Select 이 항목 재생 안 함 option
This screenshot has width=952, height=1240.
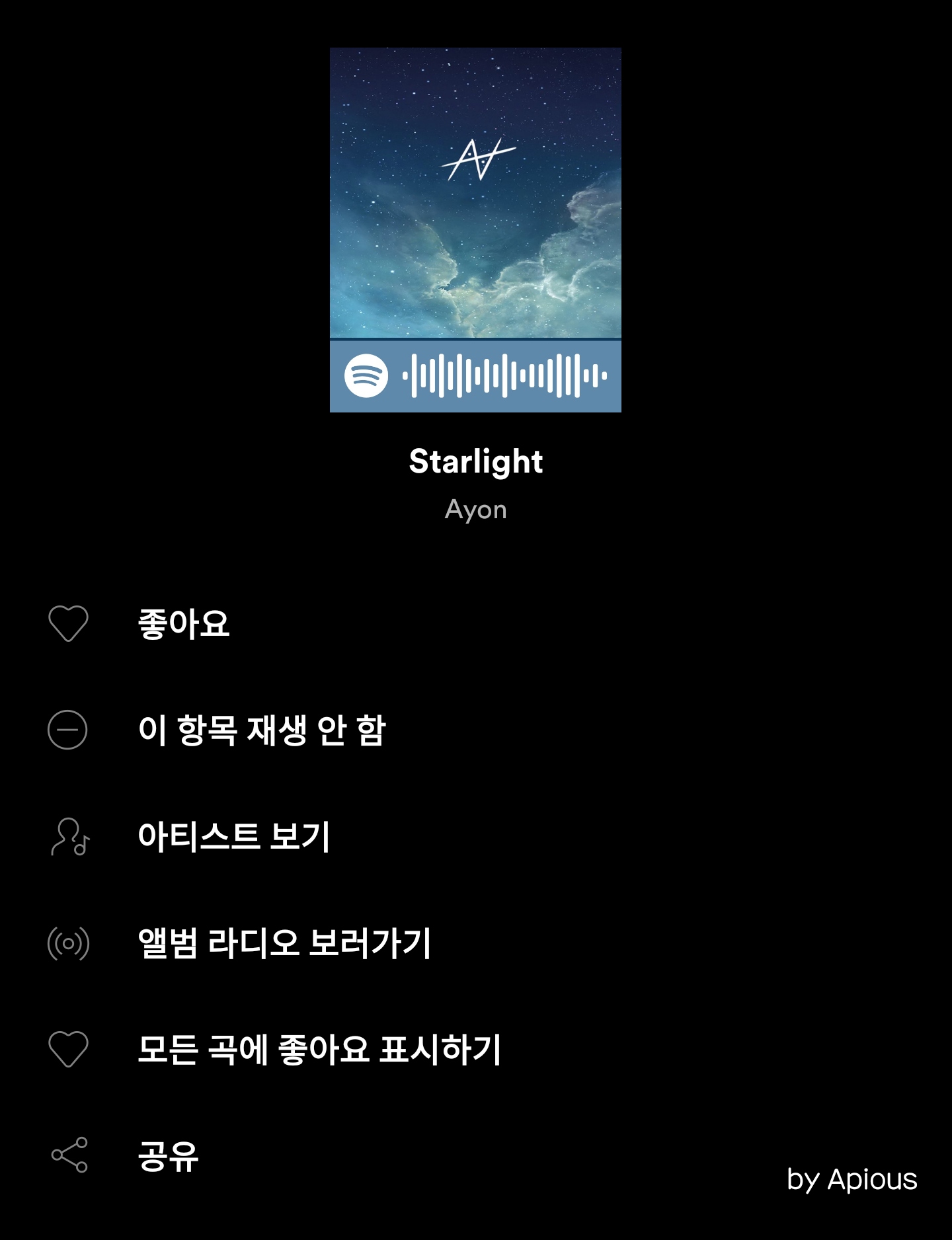pyautogui.click(x=261, y=730)
